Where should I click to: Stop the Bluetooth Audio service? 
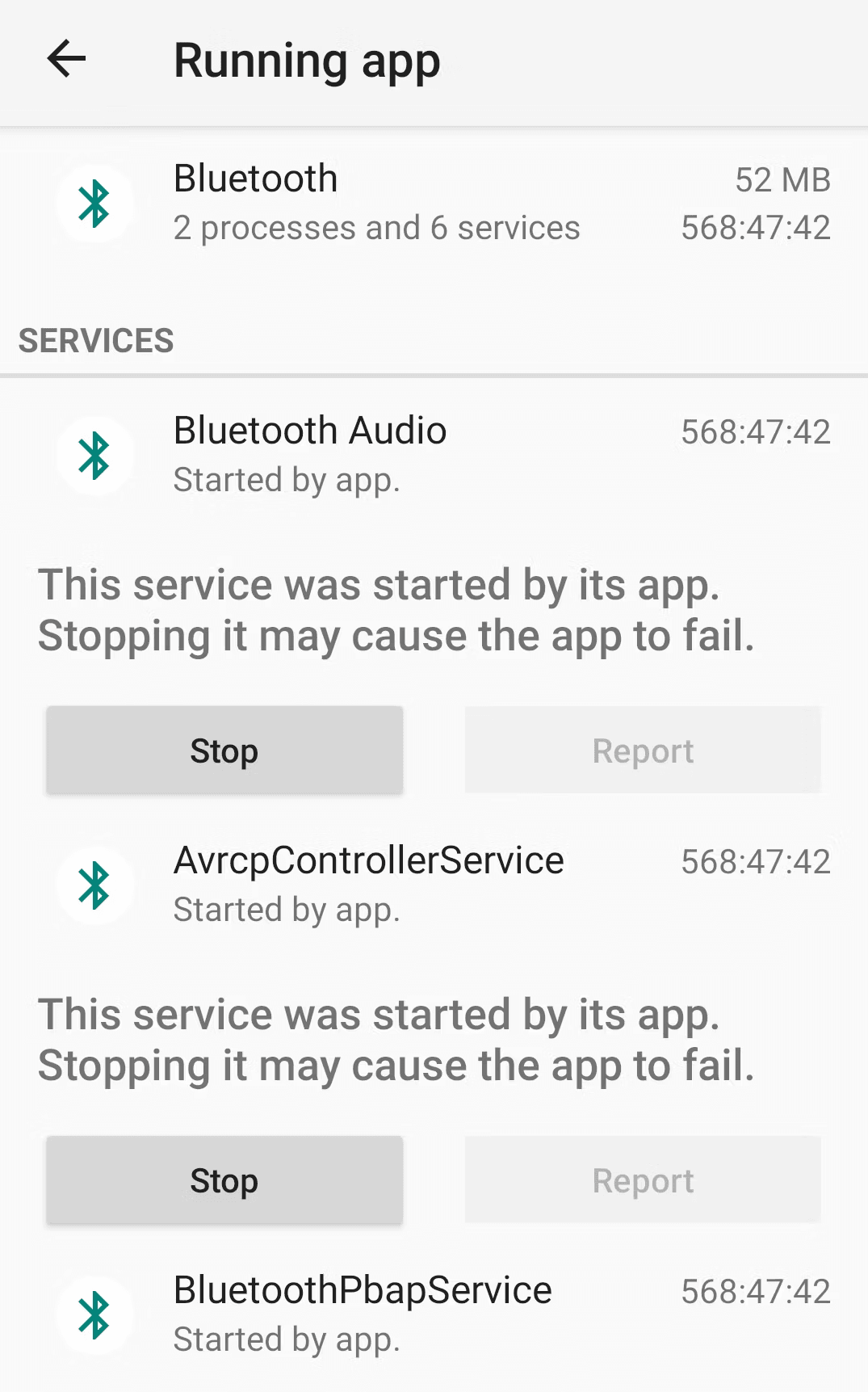[x=224, y=751]
